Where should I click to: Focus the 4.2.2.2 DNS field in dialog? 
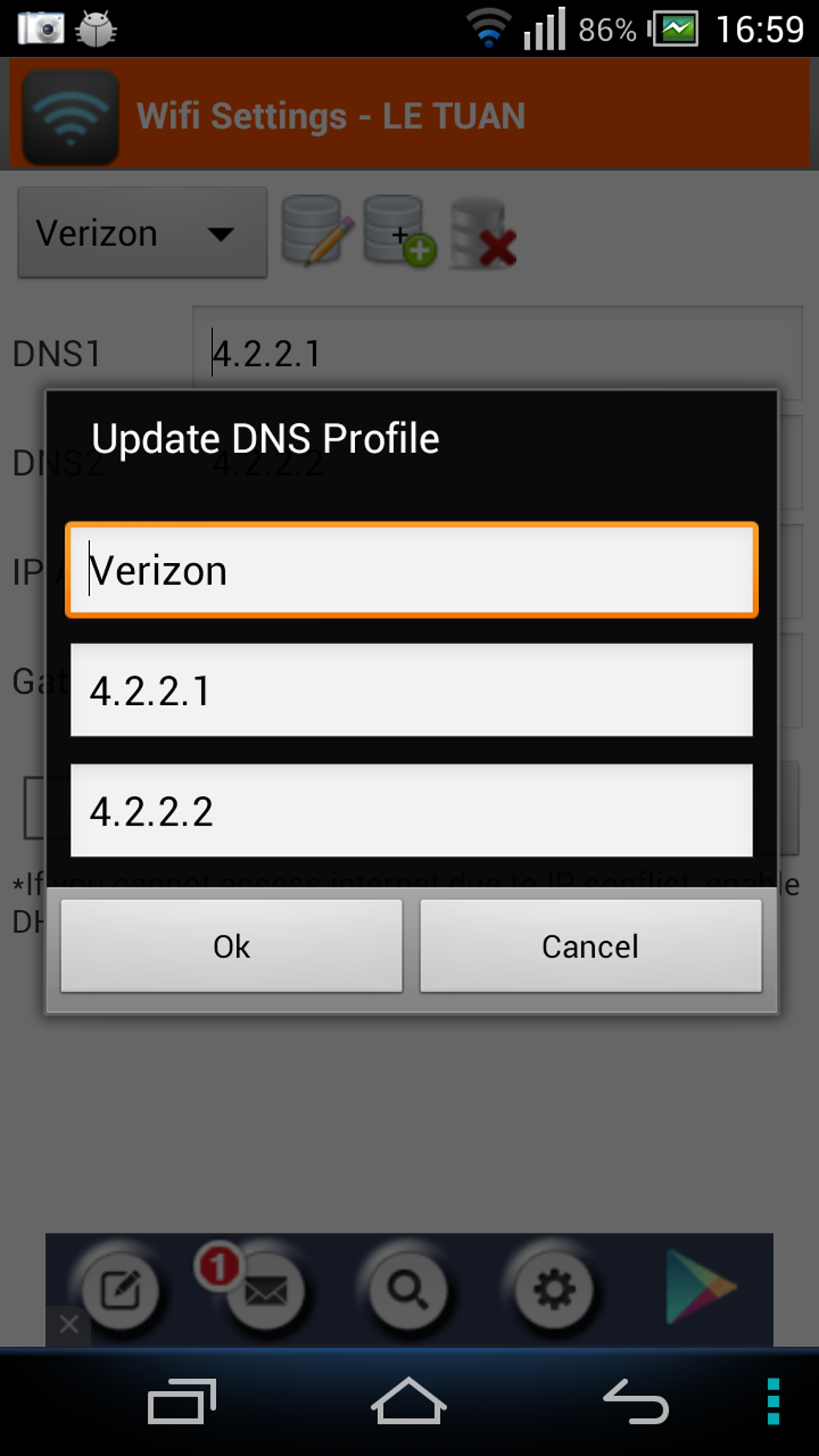click(412, 810)
